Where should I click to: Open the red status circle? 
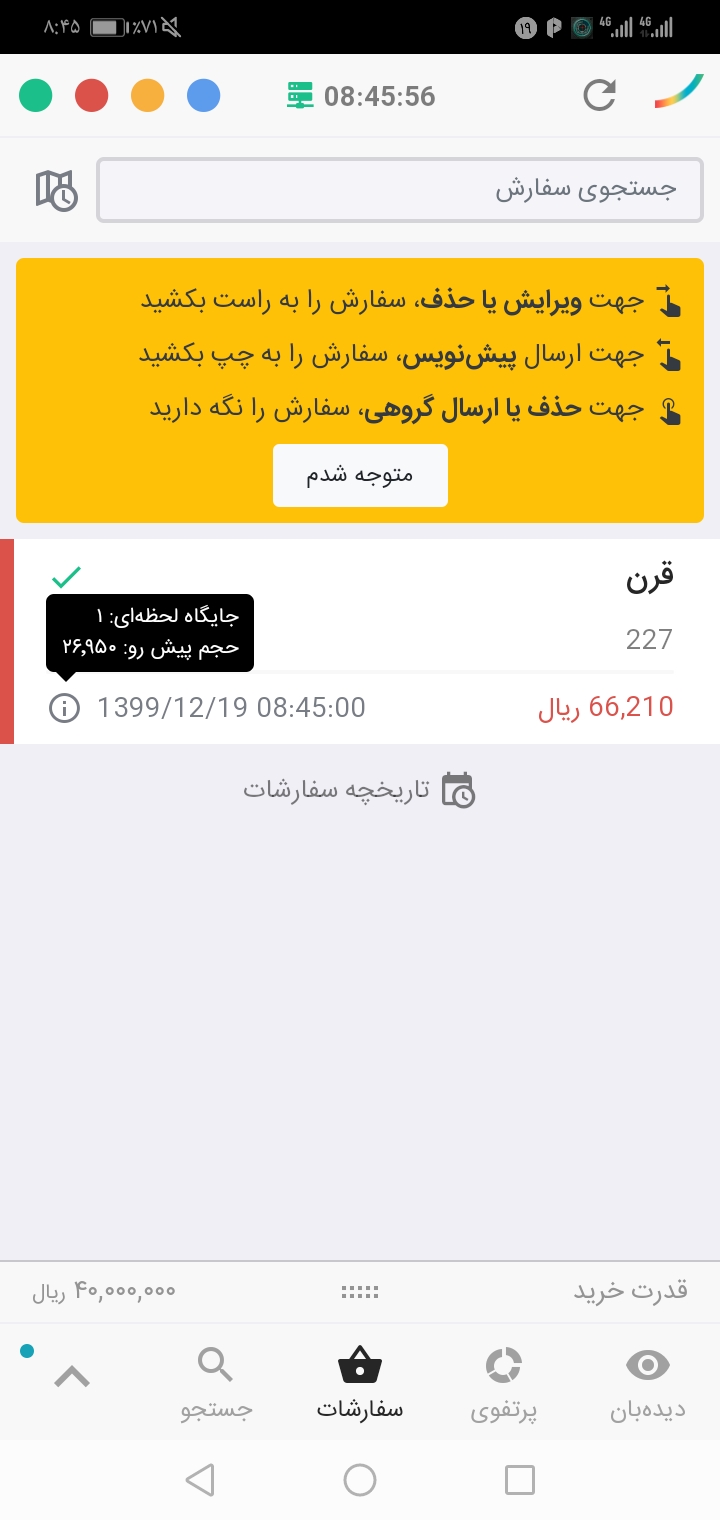point(92,96)
